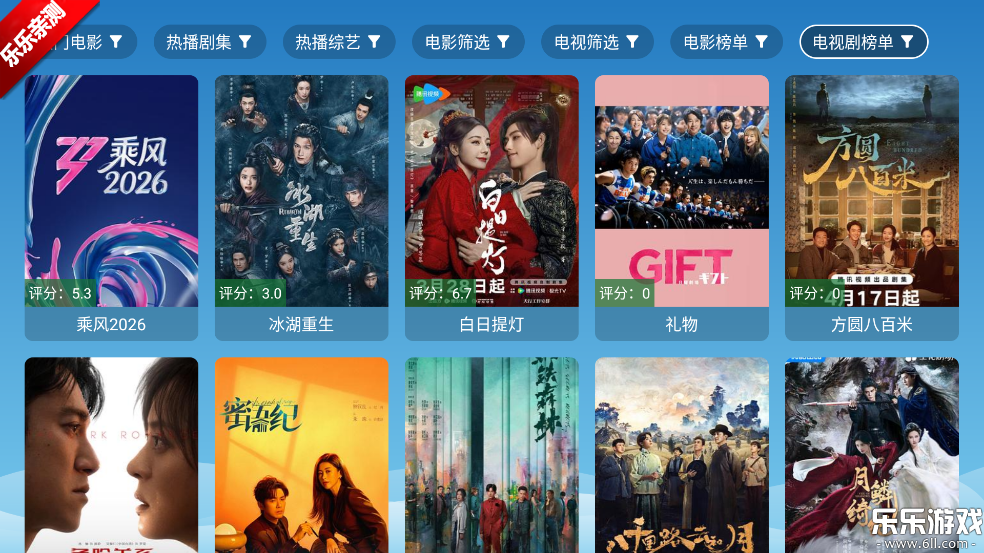Select the 热播剧集 filter chip

pos(209,42)
